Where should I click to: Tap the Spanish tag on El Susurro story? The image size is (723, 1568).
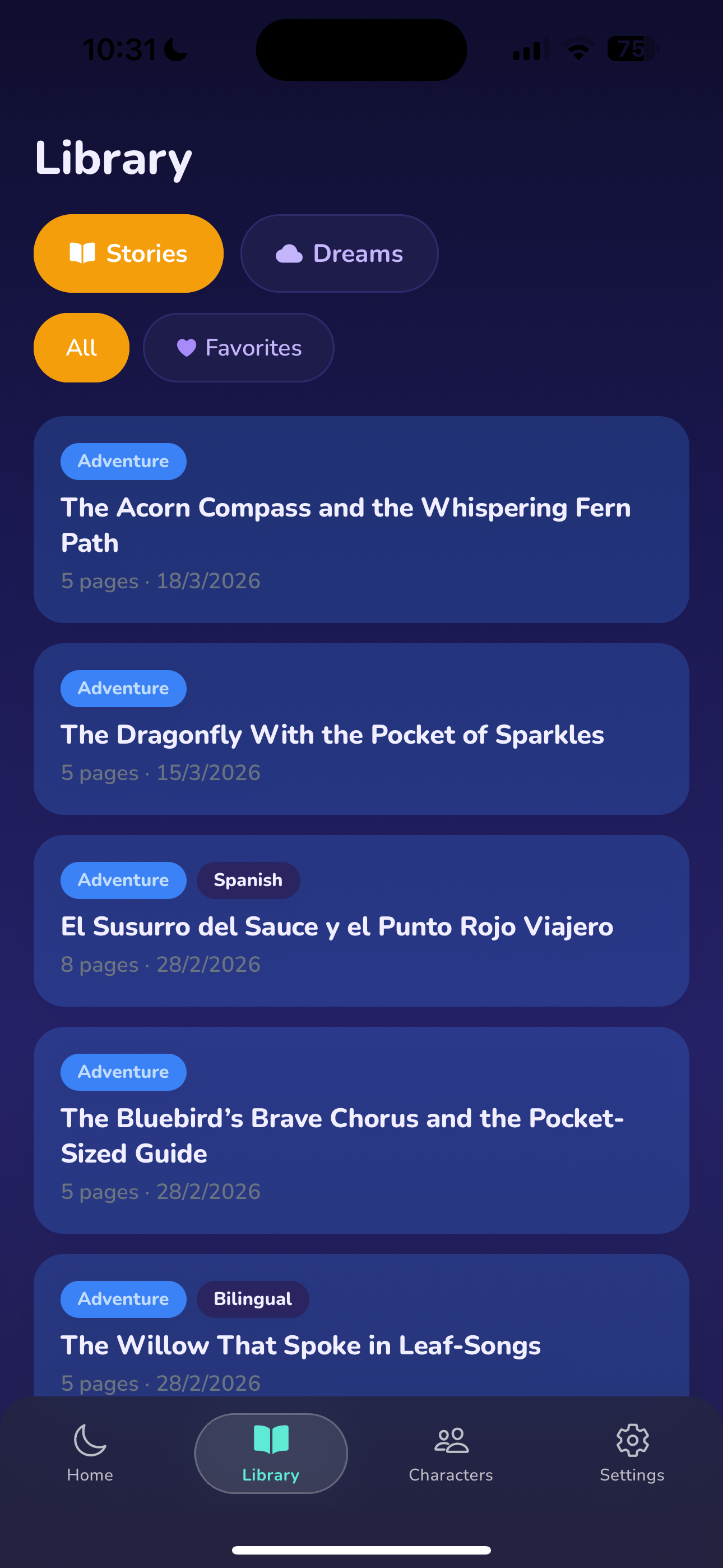click(248, 879)
